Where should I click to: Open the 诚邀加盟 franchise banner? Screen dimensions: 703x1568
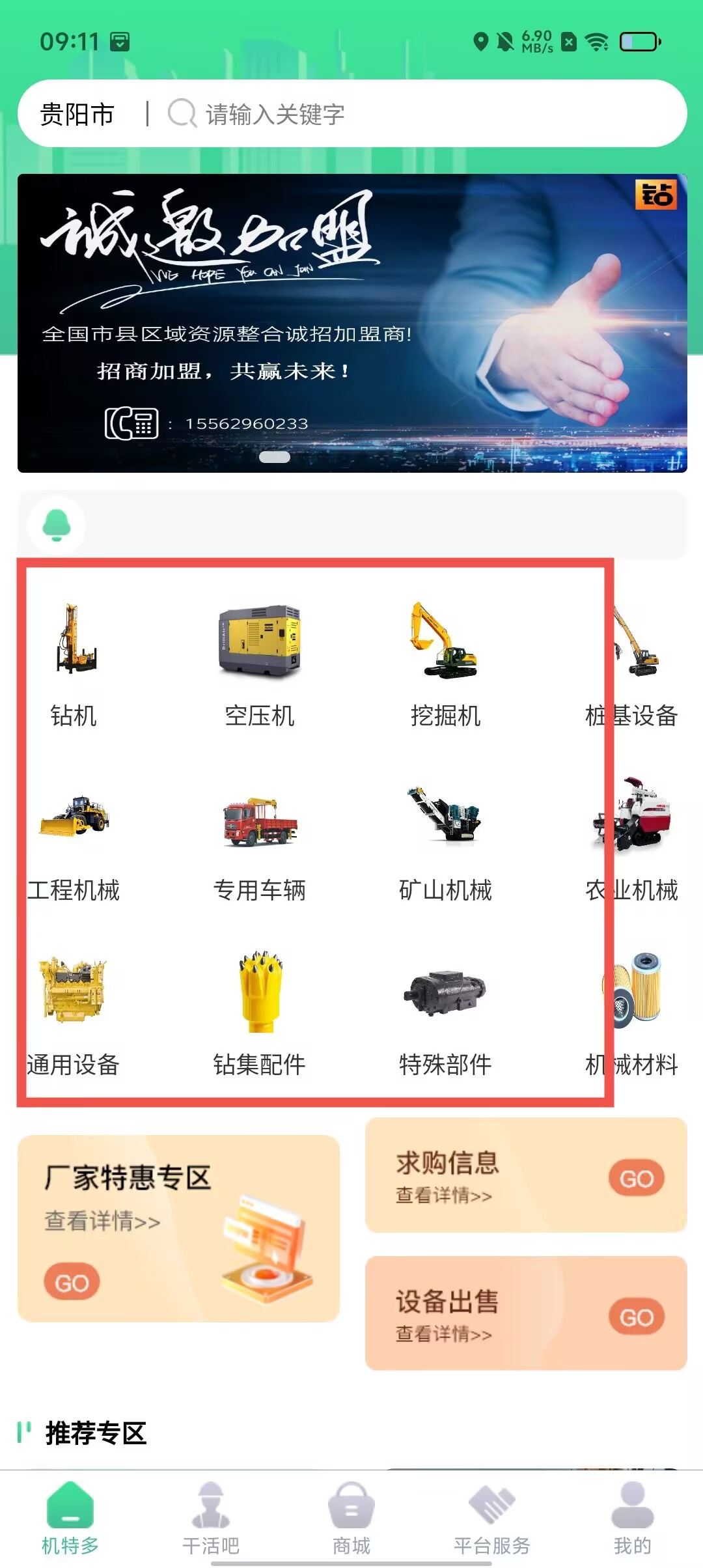(351, 323)
